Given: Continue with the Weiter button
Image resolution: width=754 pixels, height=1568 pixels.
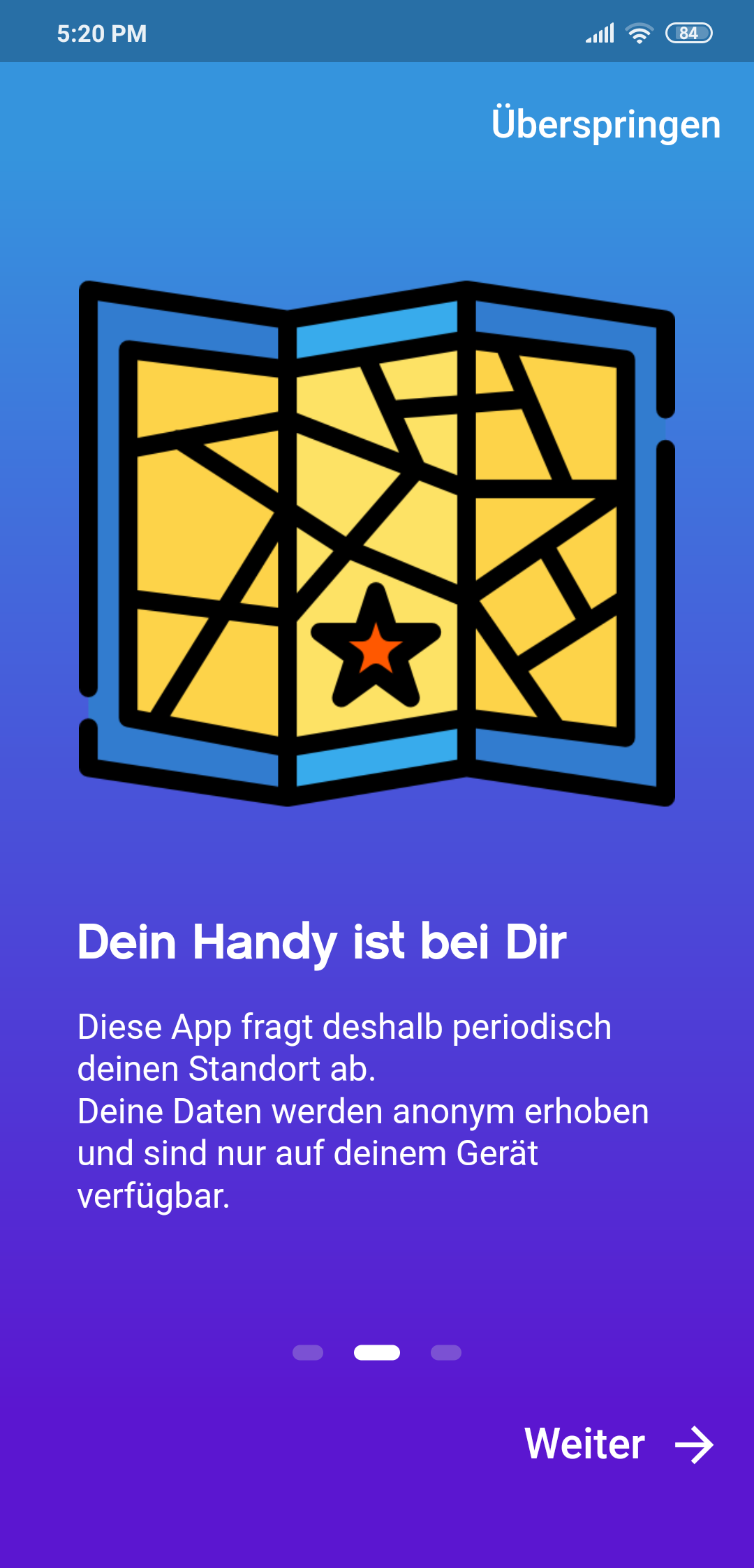Looking at the screenshot, I should (619, 1444).
